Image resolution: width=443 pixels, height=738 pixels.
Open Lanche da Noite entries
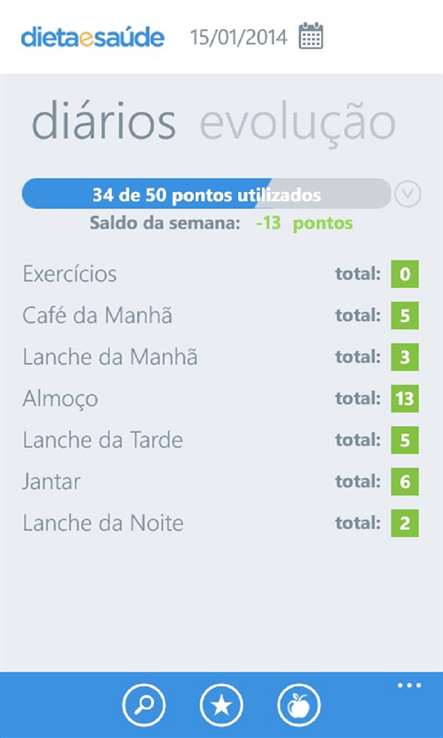coord(221,523)
